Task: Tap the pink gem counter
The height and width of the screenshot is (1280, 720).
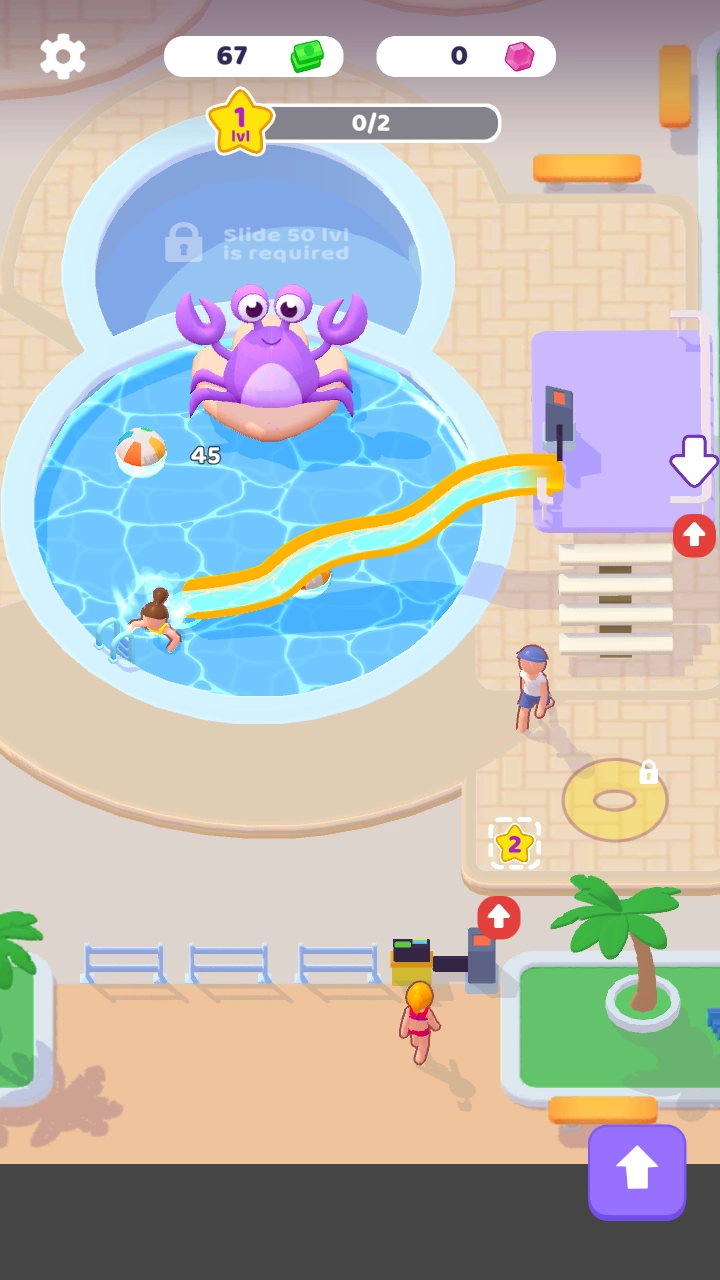Action: click(466, 56)
